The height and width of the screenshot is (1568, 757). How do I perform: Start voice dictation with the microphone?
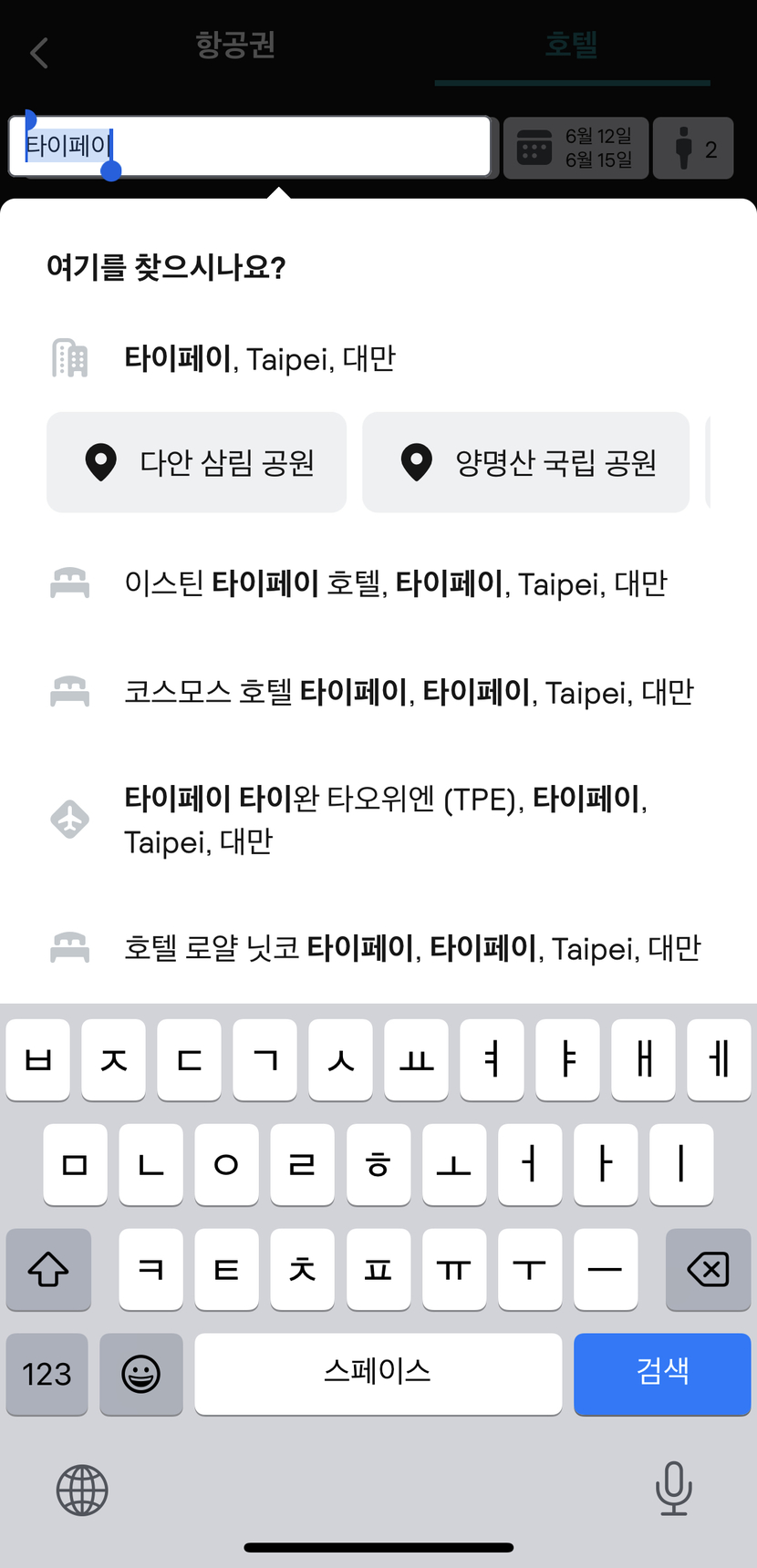673,1489
